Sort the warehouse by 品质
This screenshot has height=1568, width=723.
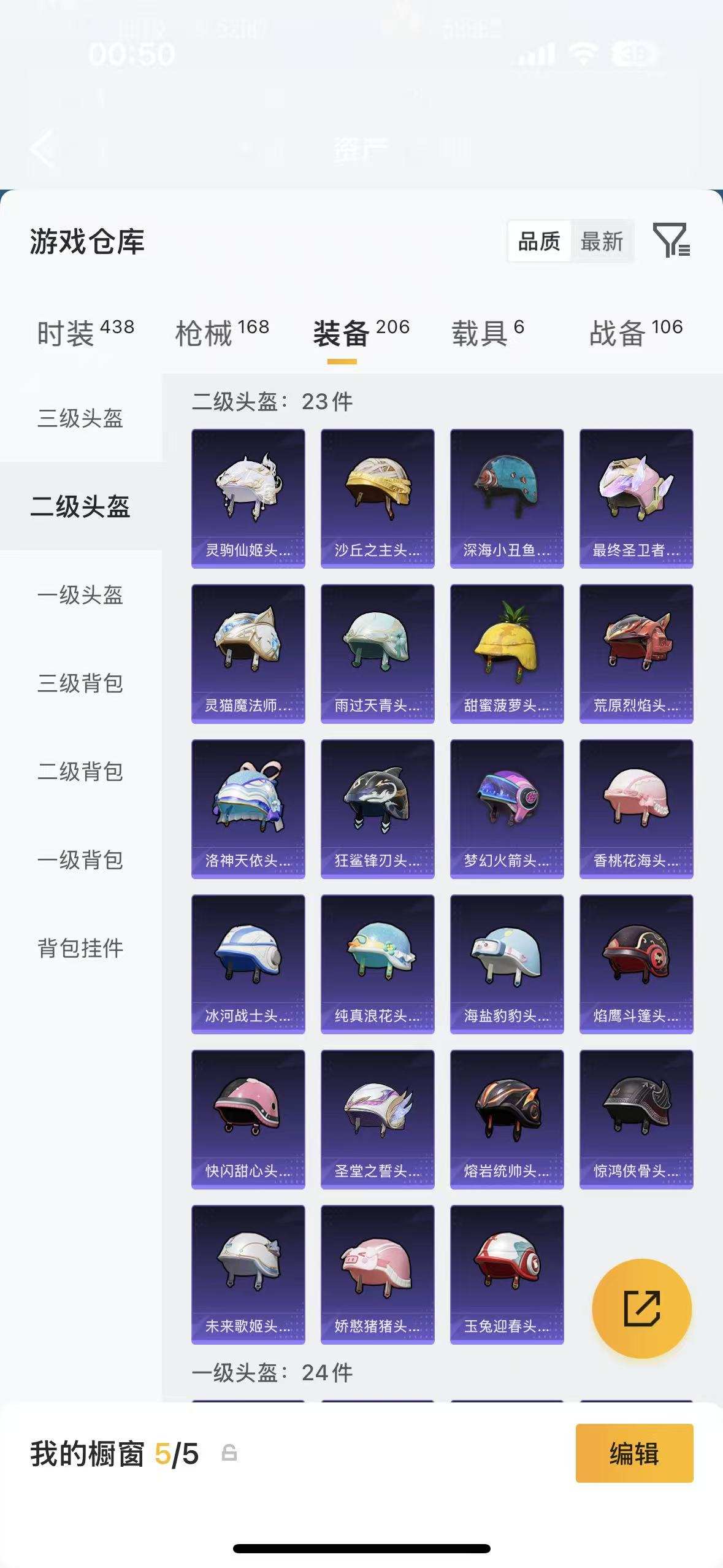coord(539,242)
